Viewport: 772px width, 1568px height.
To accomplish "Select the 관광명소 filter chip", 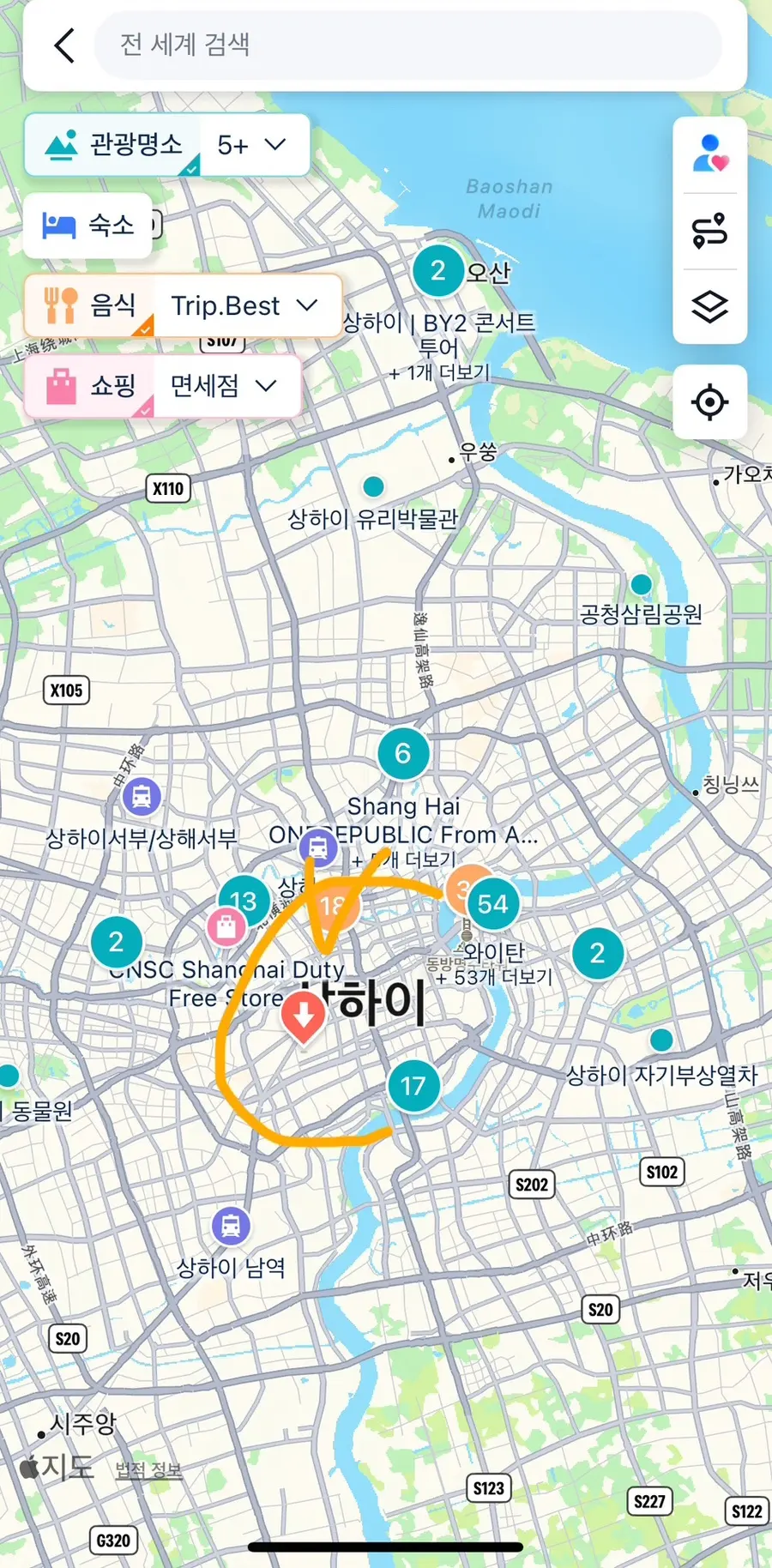I will coord(112,144).
